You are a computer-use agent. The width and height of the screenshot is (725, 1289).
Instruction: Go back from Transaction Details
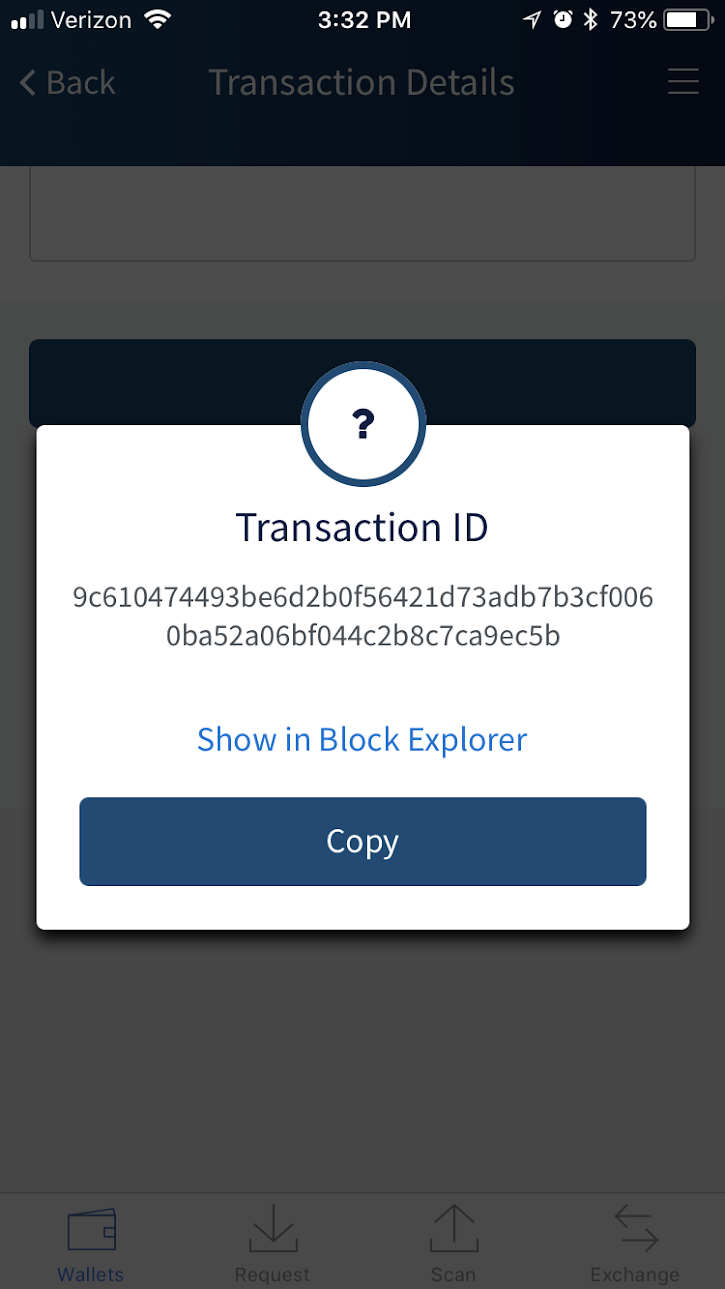[x=67, y=82]
